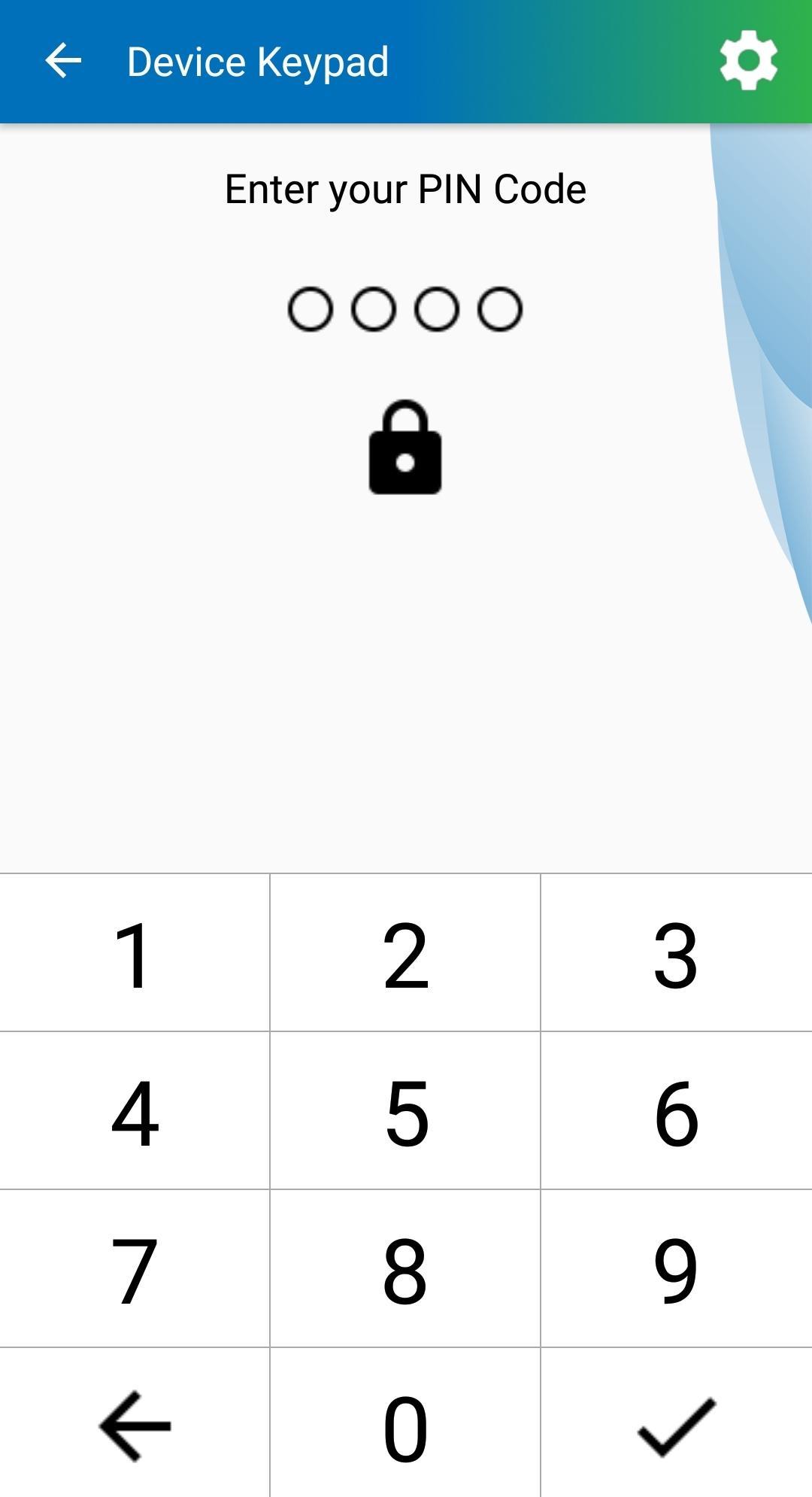Enter digit 4 for the PIN
Viewport: 812px width, 1497px height.
pyautogui.click(x=135, y=1112)
